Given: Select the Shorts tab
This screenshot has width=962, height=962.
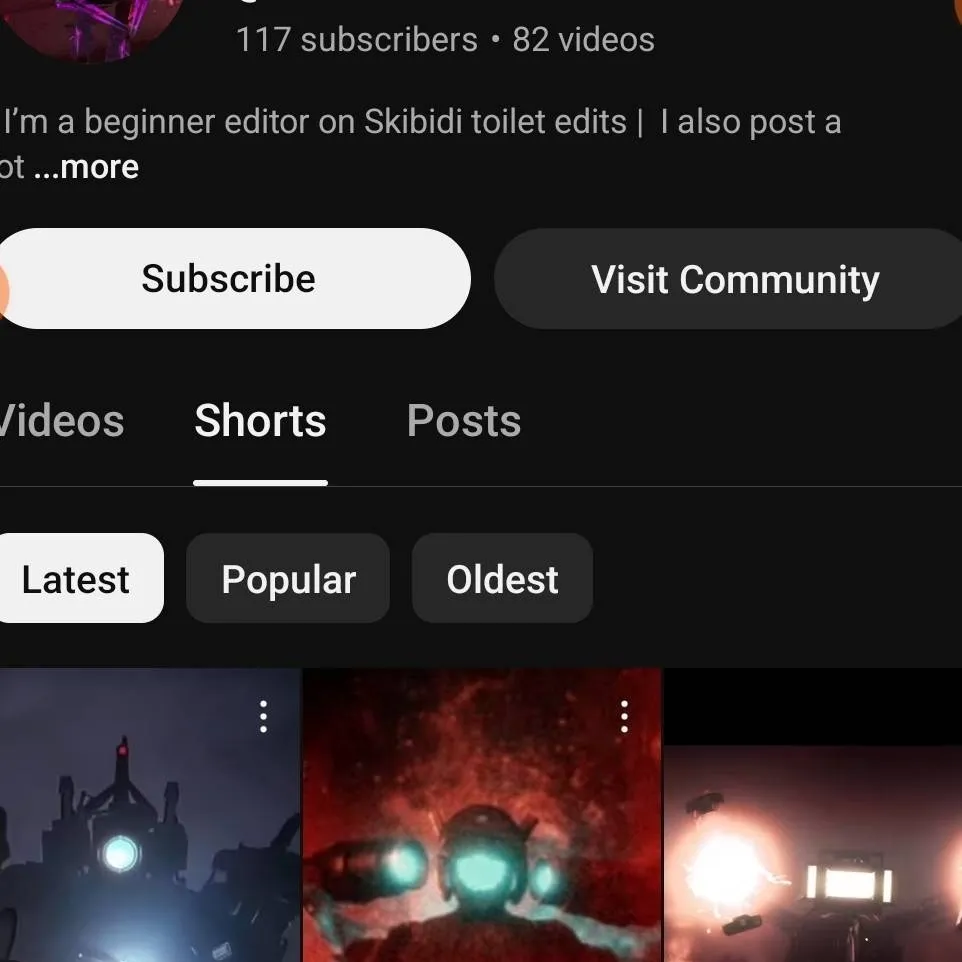Looking at the screenshot, I should point(260,421).
